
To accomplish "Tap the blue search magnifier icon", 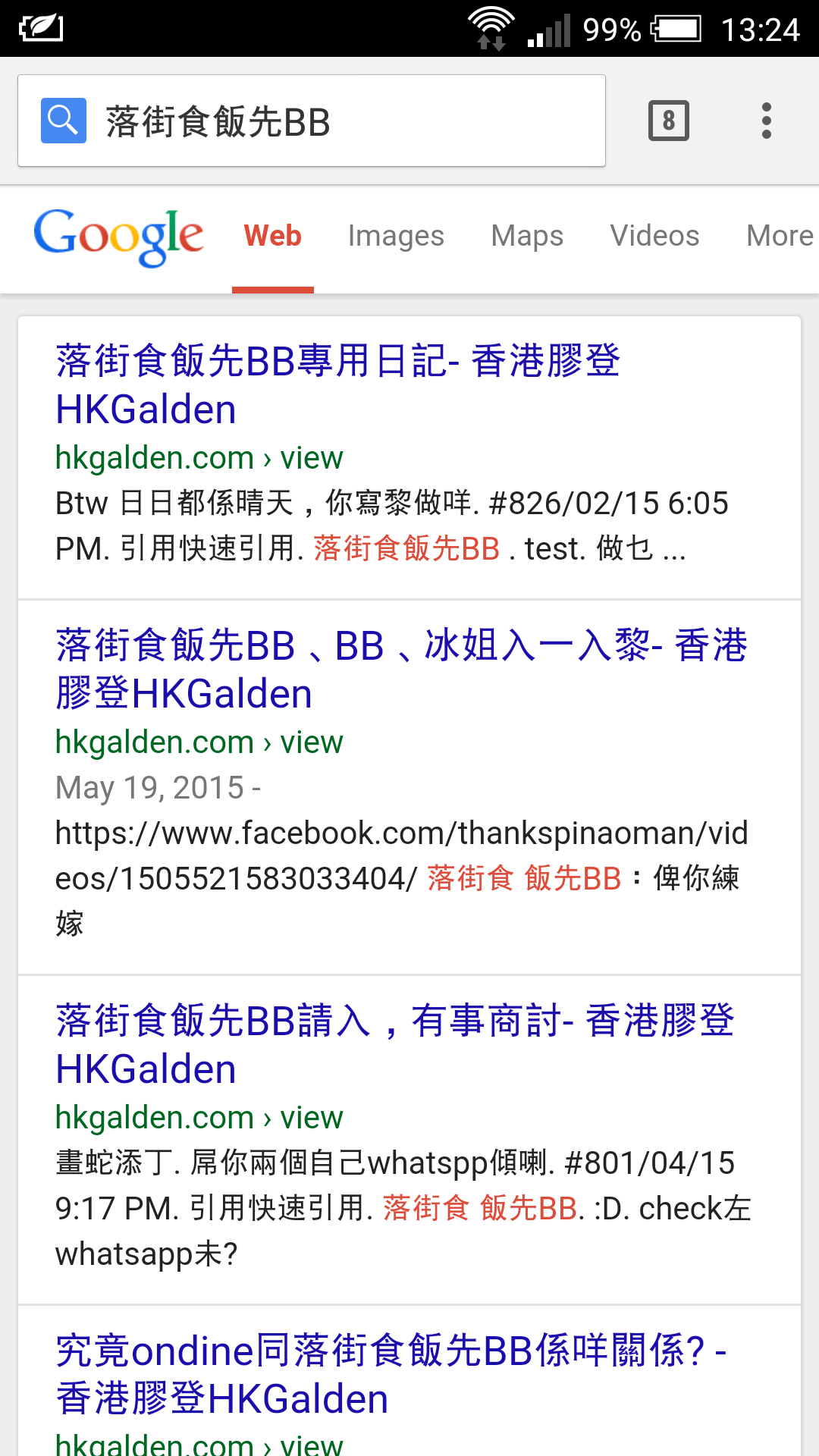I will point(63,121).
